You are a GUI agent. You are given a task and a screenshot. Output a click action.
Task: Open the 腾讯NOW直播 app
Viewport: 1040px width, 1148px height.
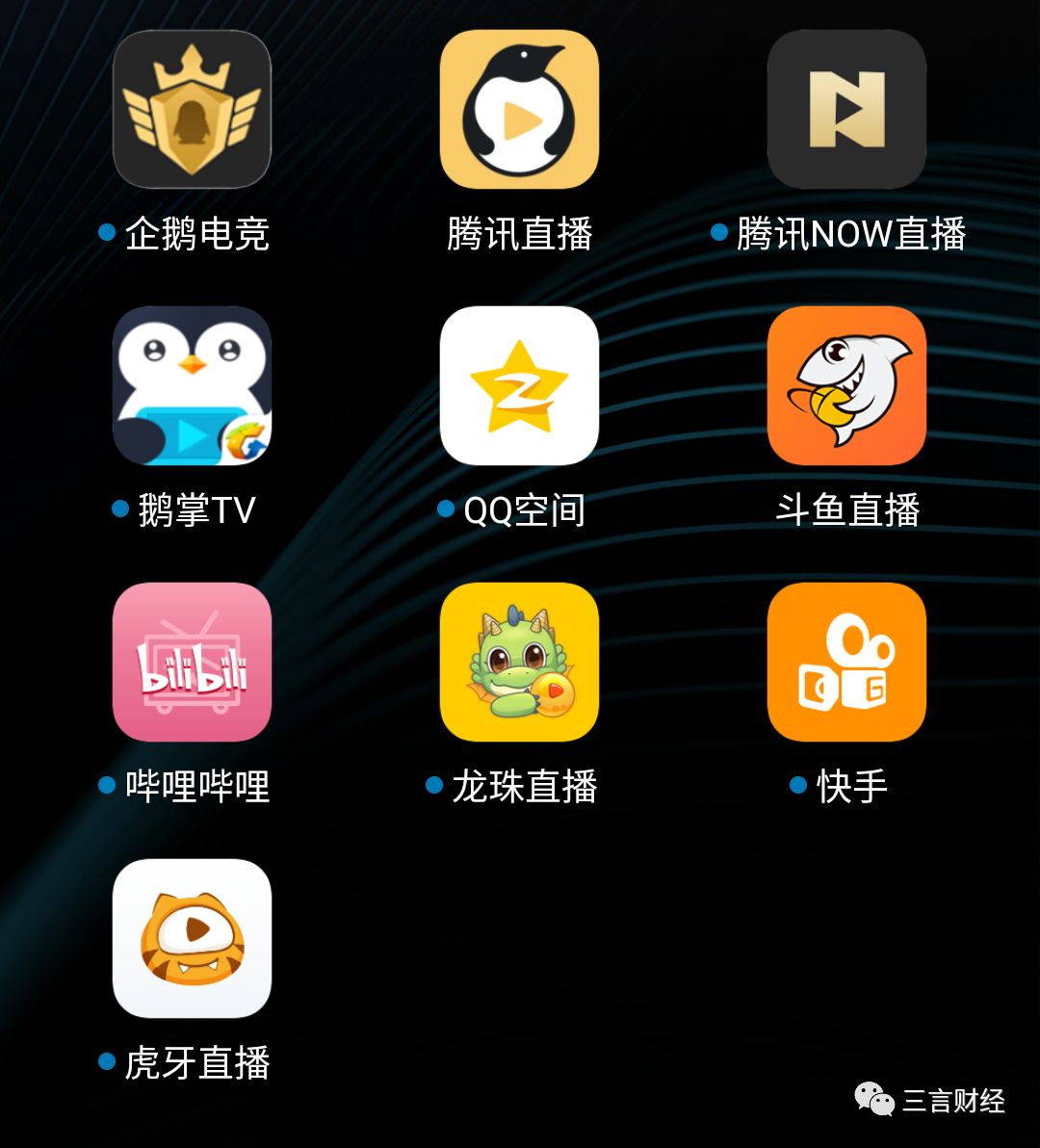click(846, 109)
